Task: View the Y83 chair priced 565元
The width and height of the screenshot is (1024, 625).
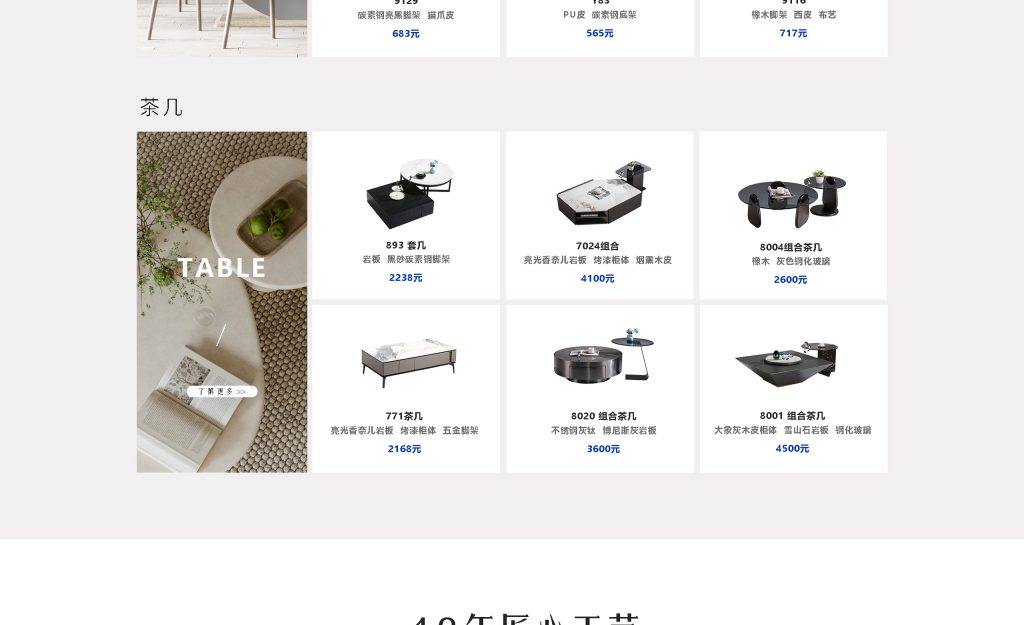Action: coord(600,24)
